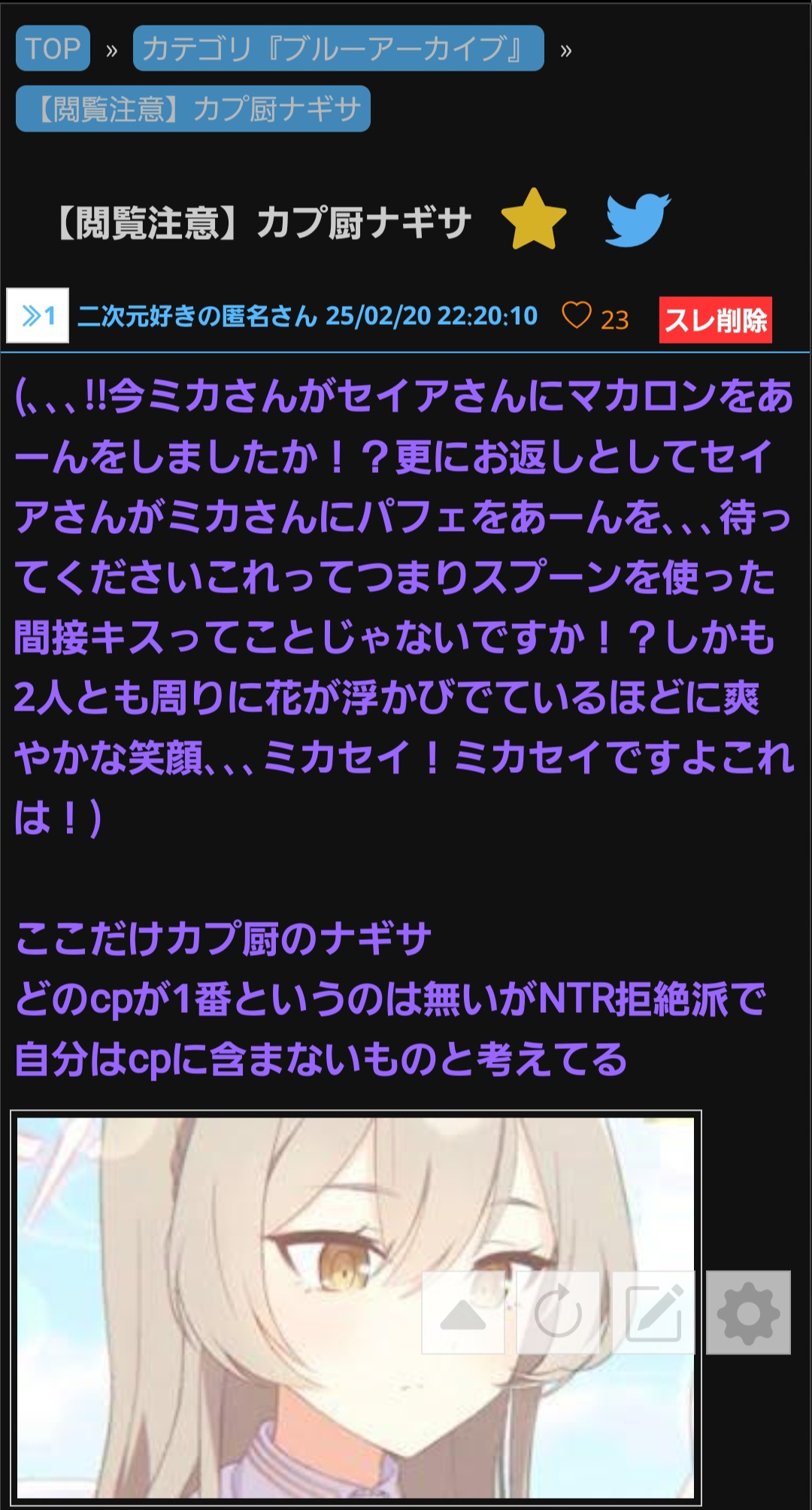Like post 1 with the heart
The width and height of the screenshot is (812, 1510).
(577, 316)
